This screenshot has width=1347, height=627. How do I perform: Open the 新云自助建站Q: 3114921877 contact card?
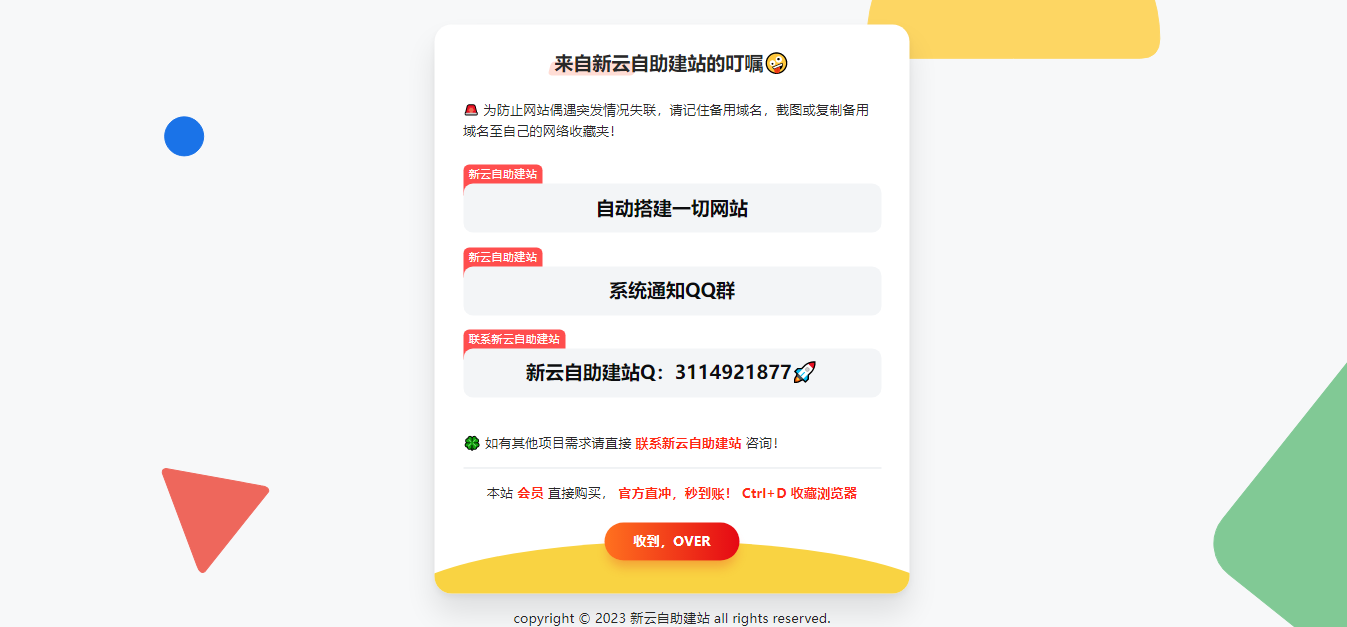(672, 373)
